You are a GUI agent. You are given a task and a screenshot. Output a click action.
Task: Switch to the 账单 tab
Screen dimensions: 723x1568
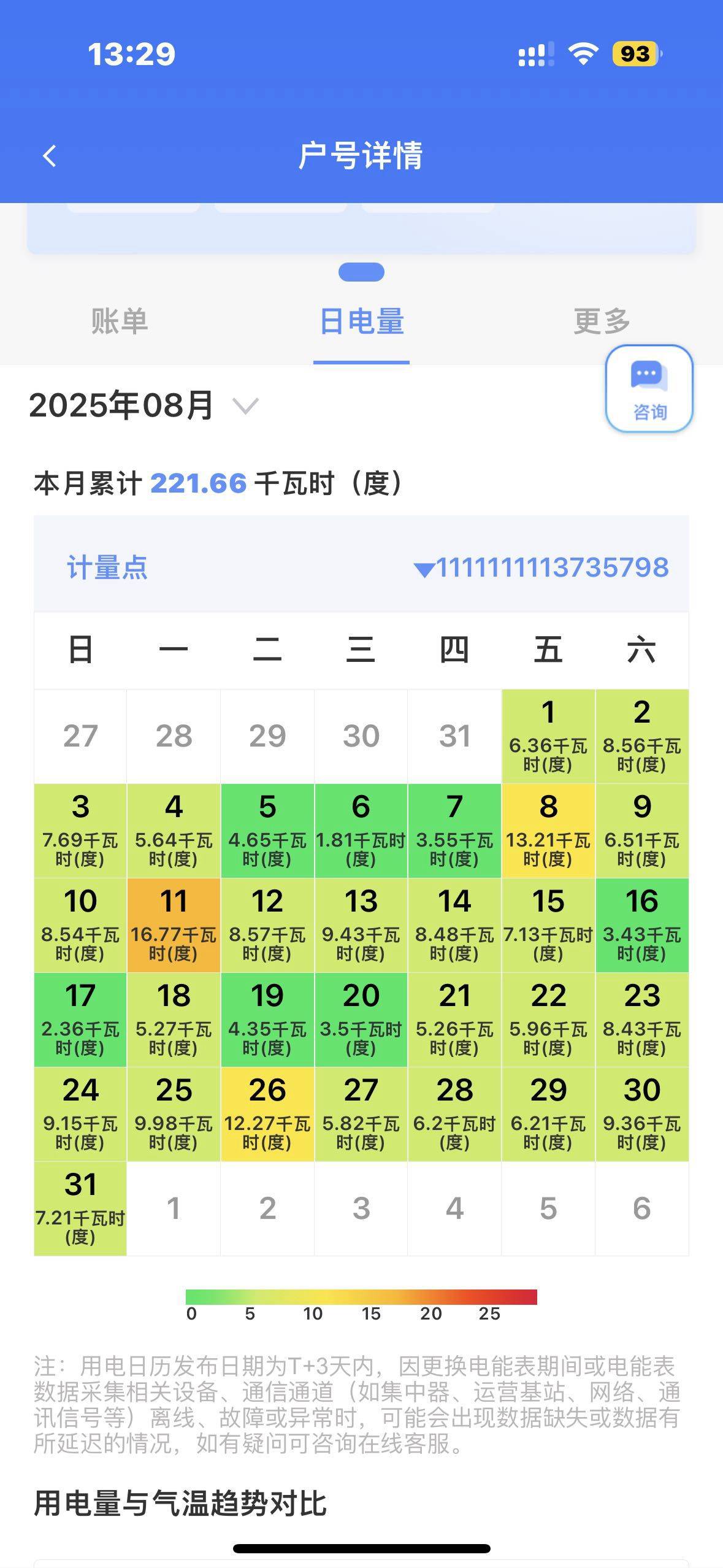[x=120, y=321]
